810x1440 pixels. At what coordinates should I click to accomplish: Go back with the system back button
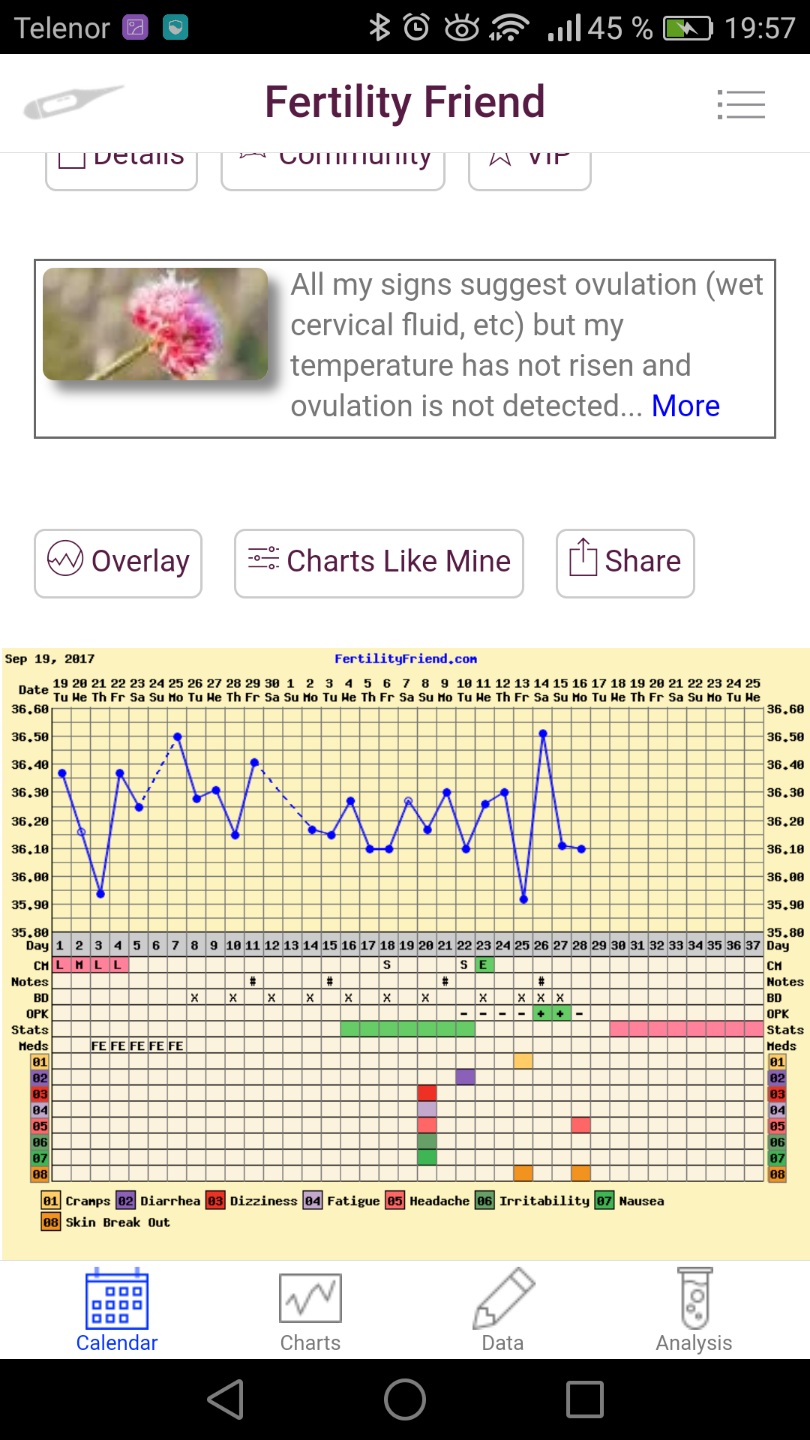[x=226, y=1400]
